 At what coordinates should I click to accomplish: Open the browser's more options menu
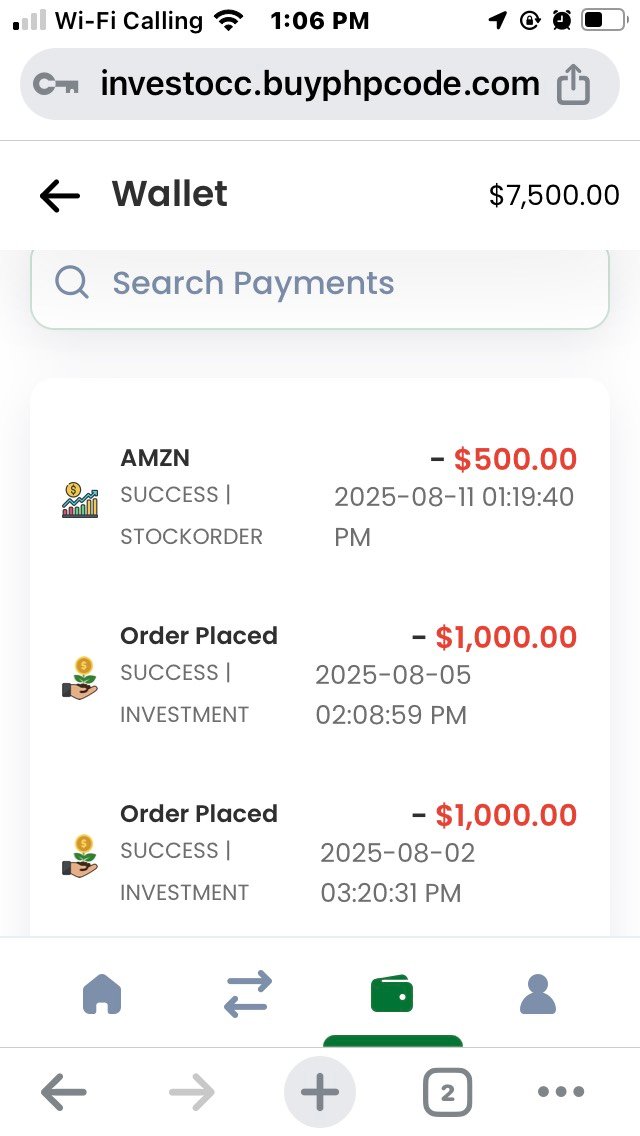pyautogui.click(x=561, y=1091)
